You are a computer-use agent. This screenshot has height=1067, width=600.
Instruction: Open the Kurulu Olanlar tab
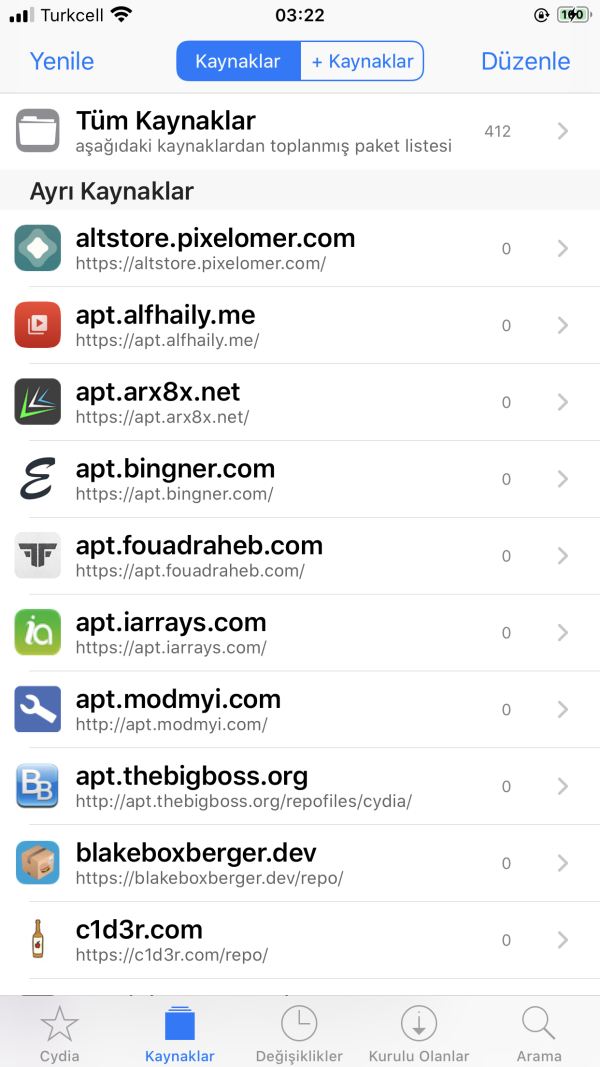click(419, 1033)
